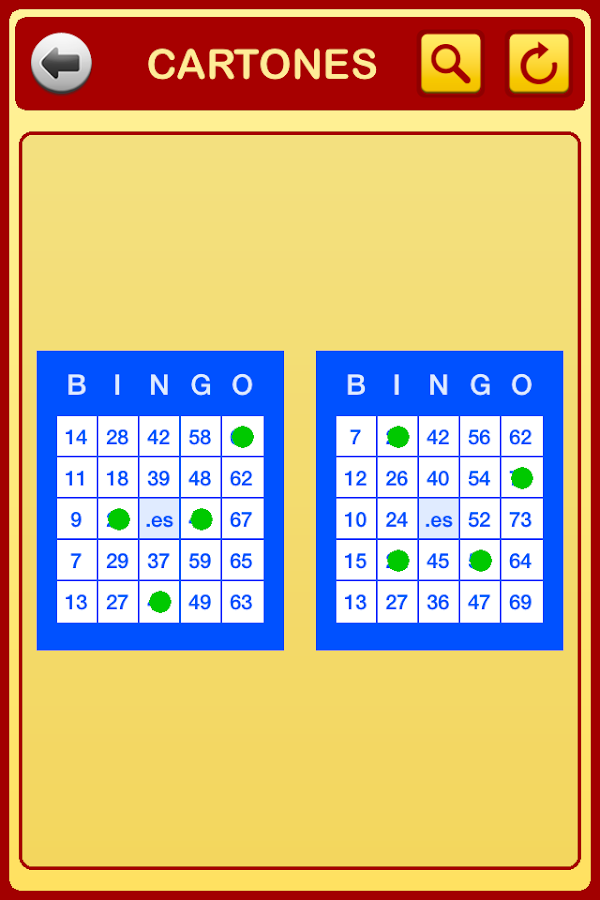
Task: Open the magnifying glass search
Action: click(450, 64)
